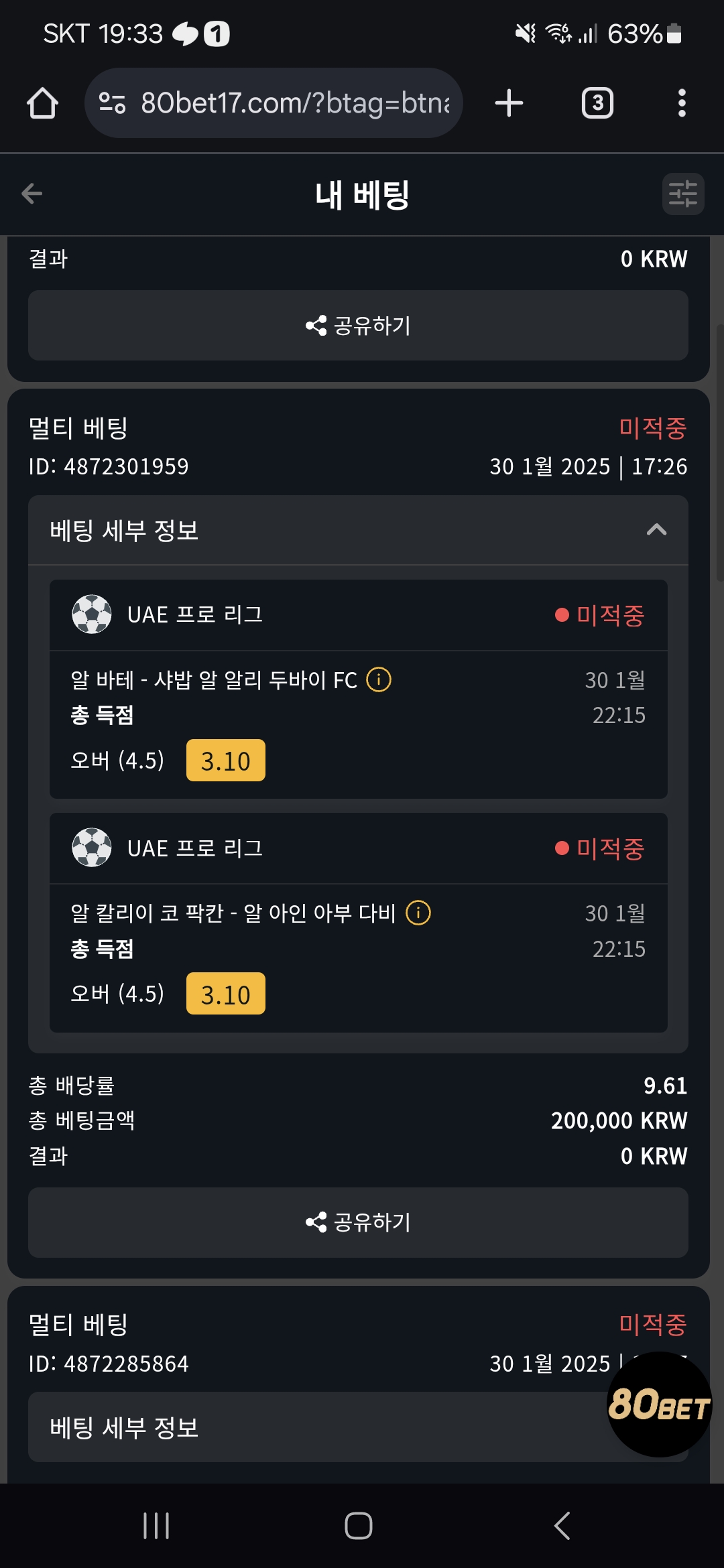This screenshot has width=724, height=1568.
Task: Tap the browser home button
Action: click(42, 103)
